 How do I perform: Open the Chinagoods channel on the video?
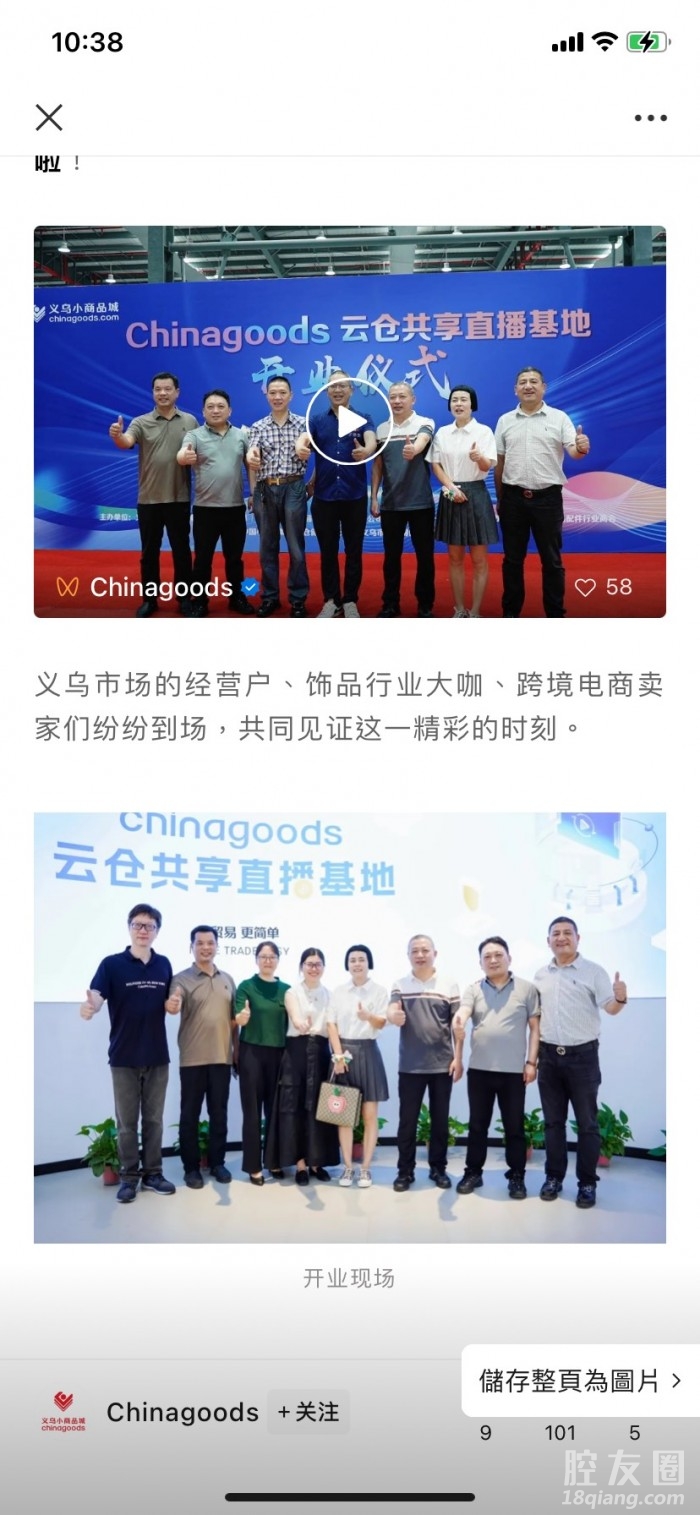point(160,587)
